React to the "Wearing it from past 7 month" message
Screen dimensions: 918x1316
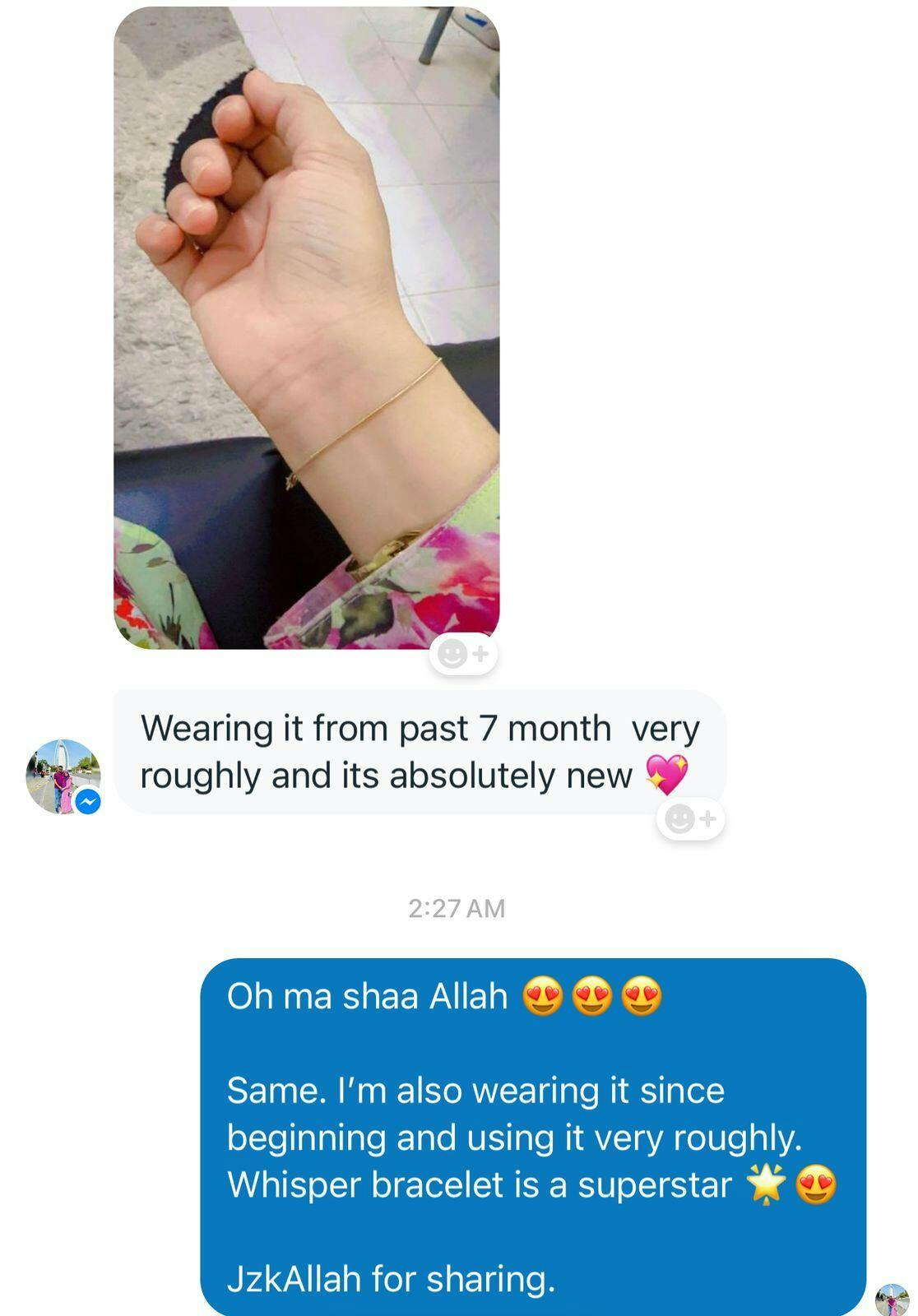coord(690,819)
